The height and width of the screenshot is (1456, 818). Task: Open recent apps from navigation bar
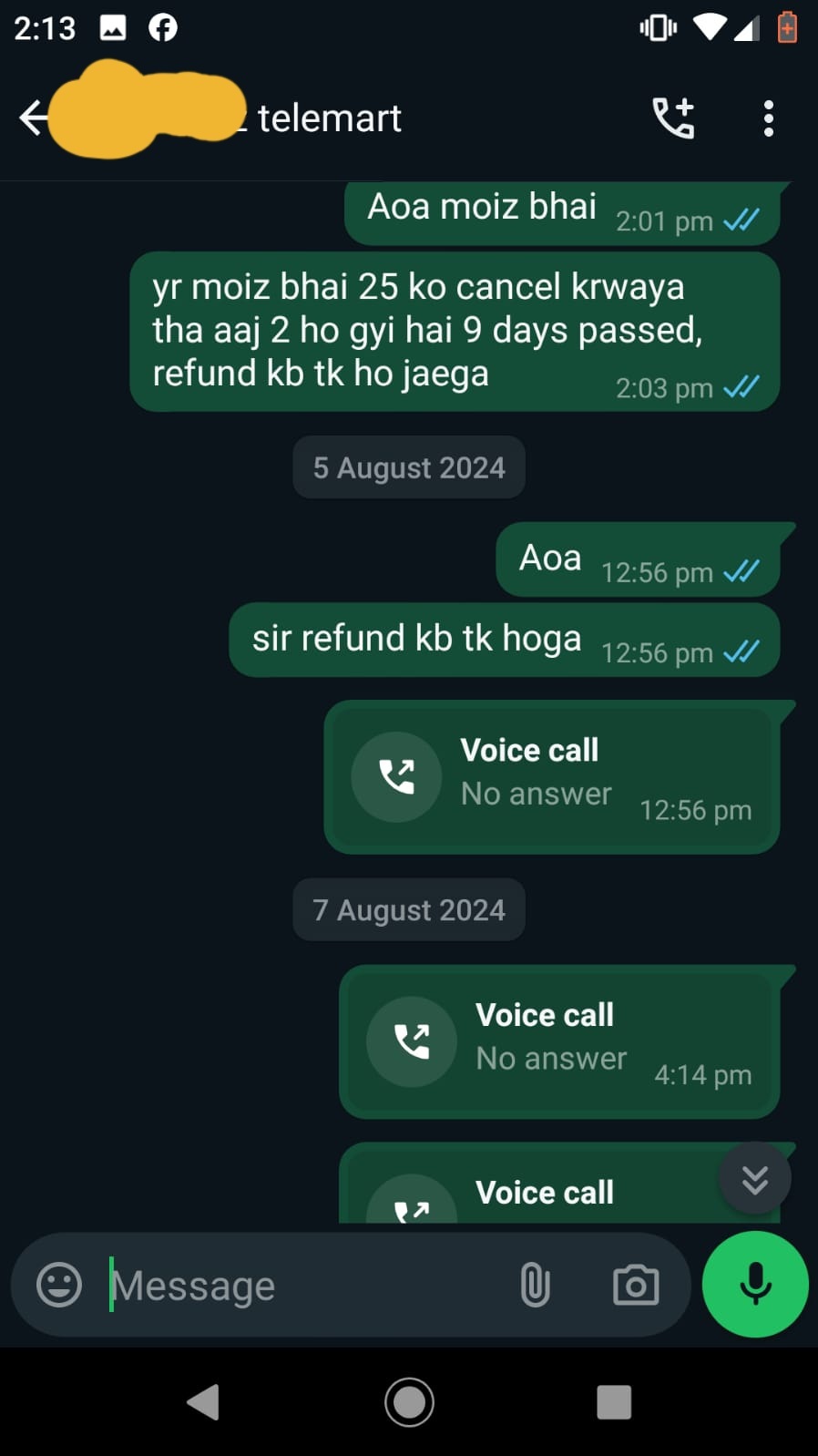[614, 1401]
